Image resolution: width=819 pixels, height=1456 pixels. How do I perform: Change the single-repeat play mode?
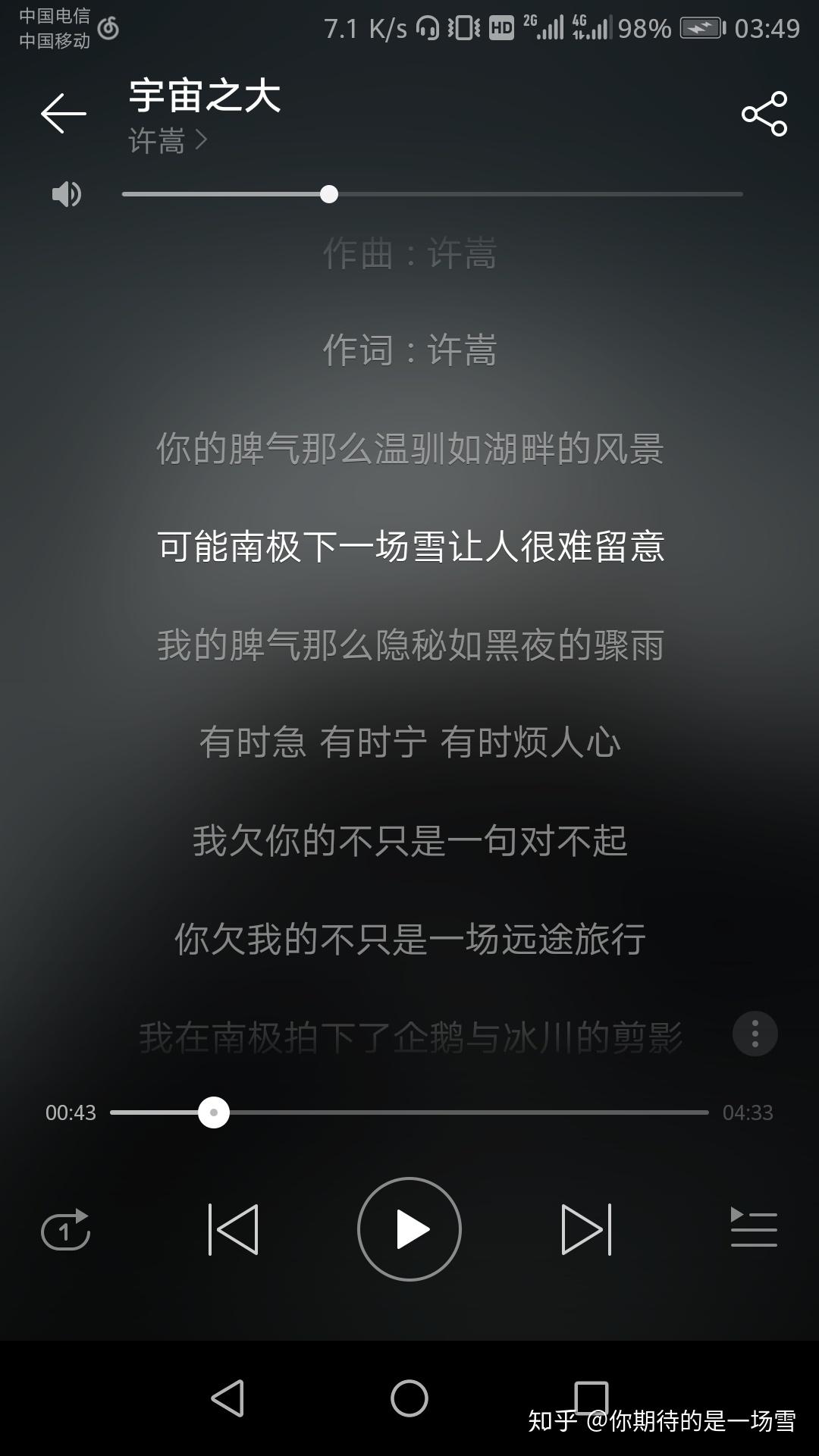pos(65,1229)
